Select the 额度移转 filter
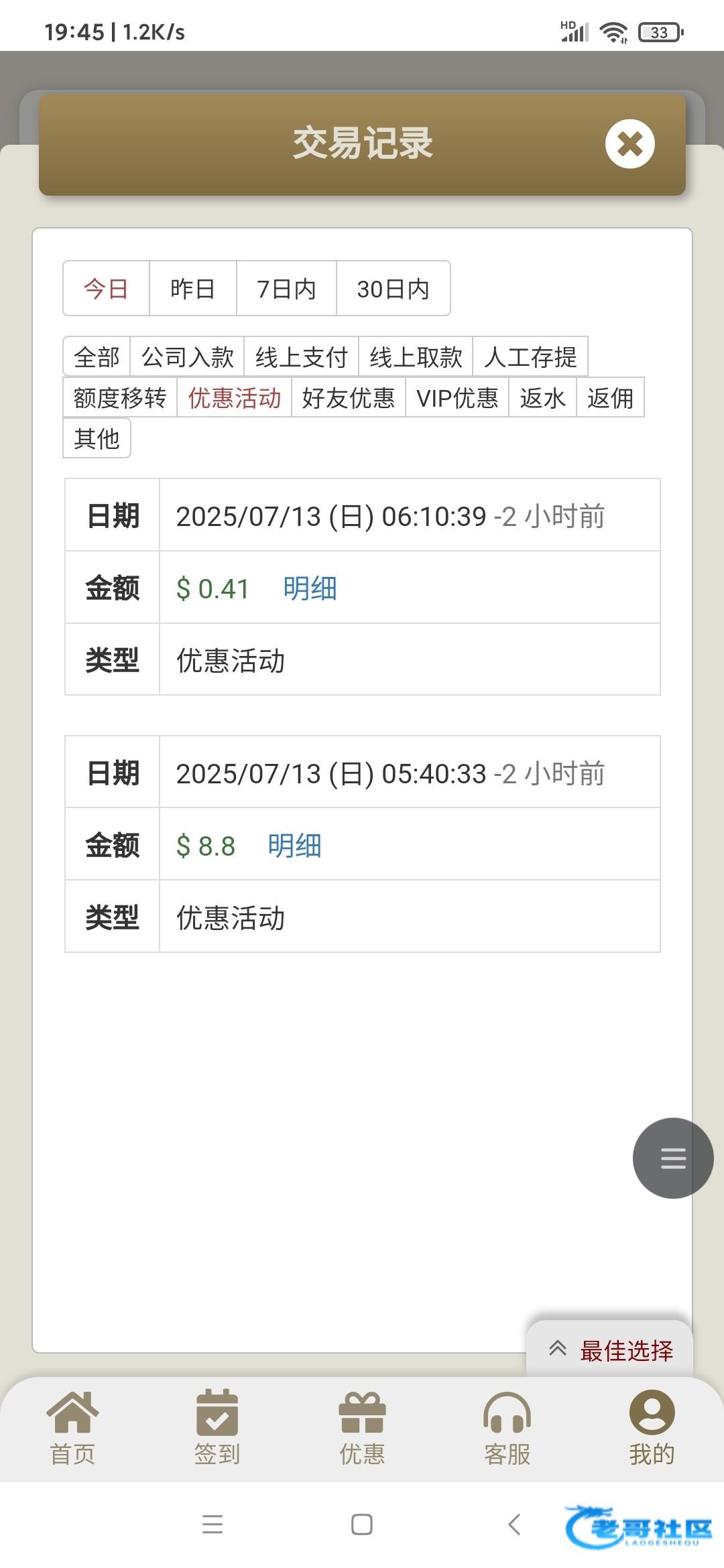724x1568 pixels. (x=120, y=398)
